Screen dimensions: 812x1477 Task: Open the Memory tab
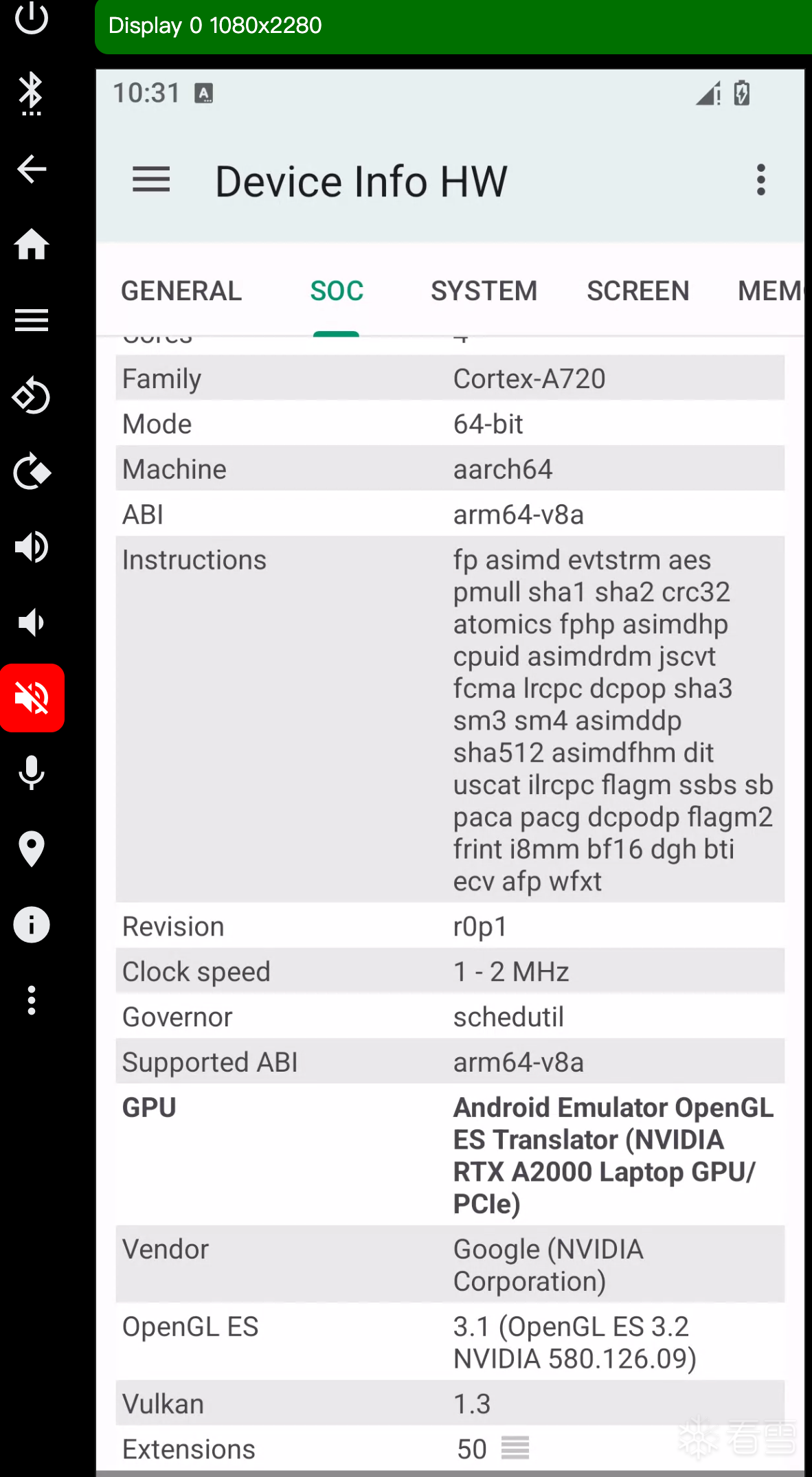coord(769,291)
